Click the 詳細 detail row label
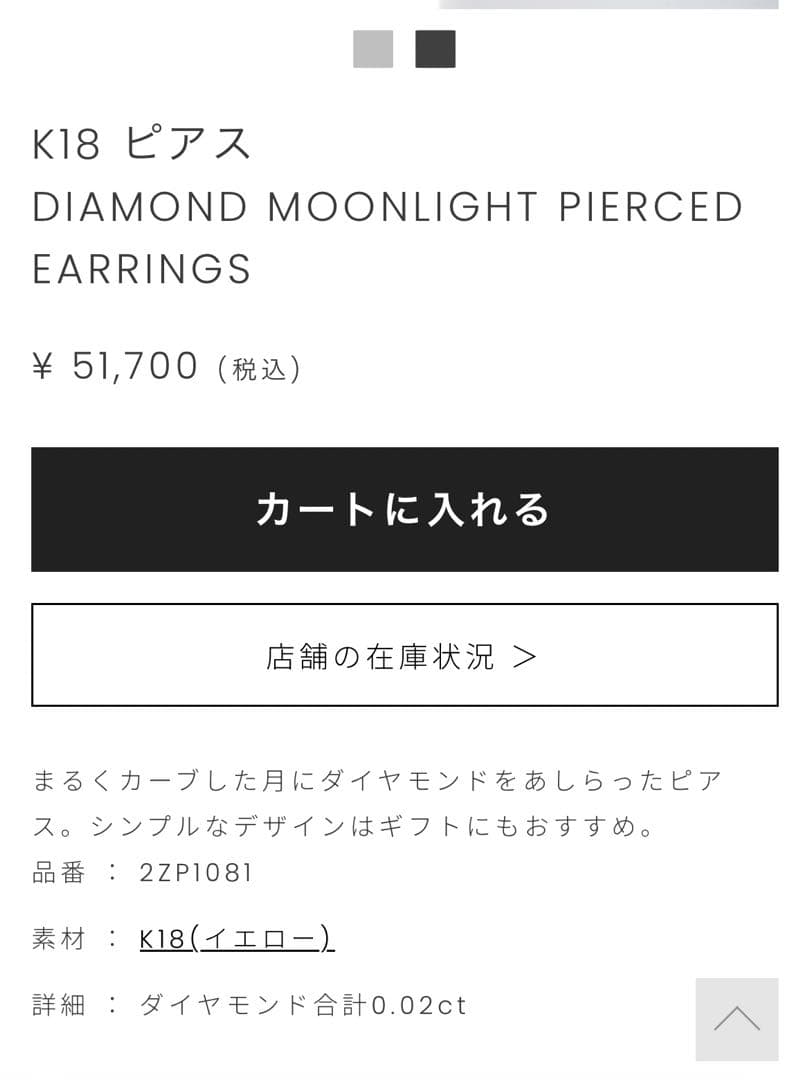This screenshot has height=1080, width=810. coord(60,1005)
